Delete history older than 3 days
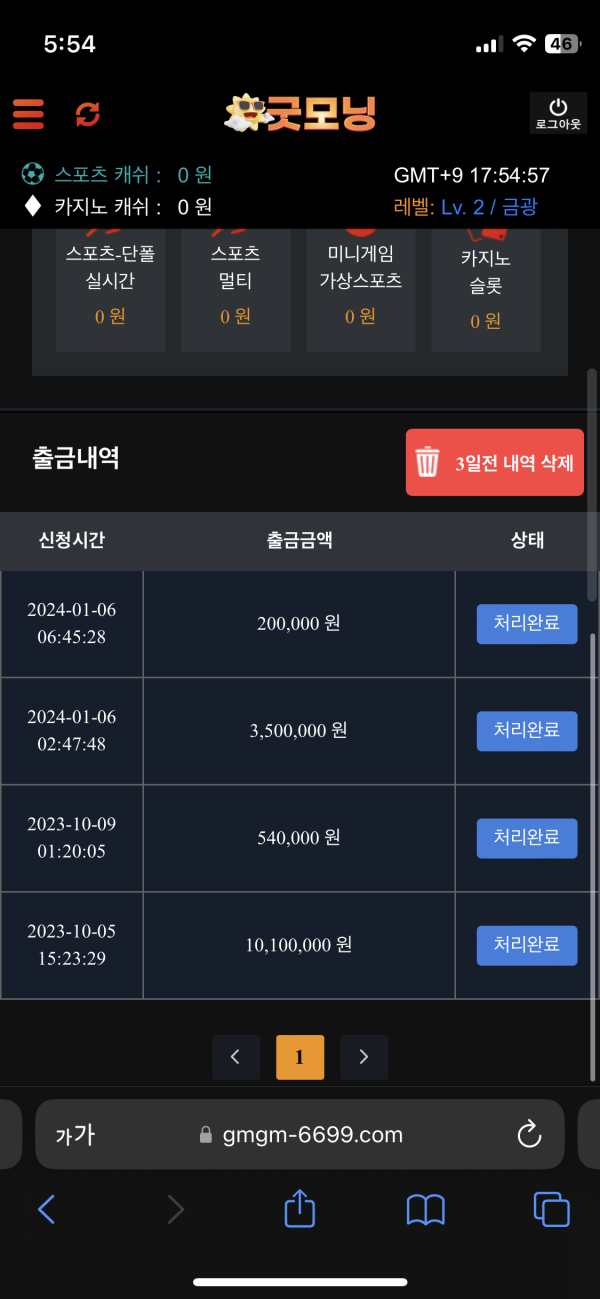 click(494, 462)
